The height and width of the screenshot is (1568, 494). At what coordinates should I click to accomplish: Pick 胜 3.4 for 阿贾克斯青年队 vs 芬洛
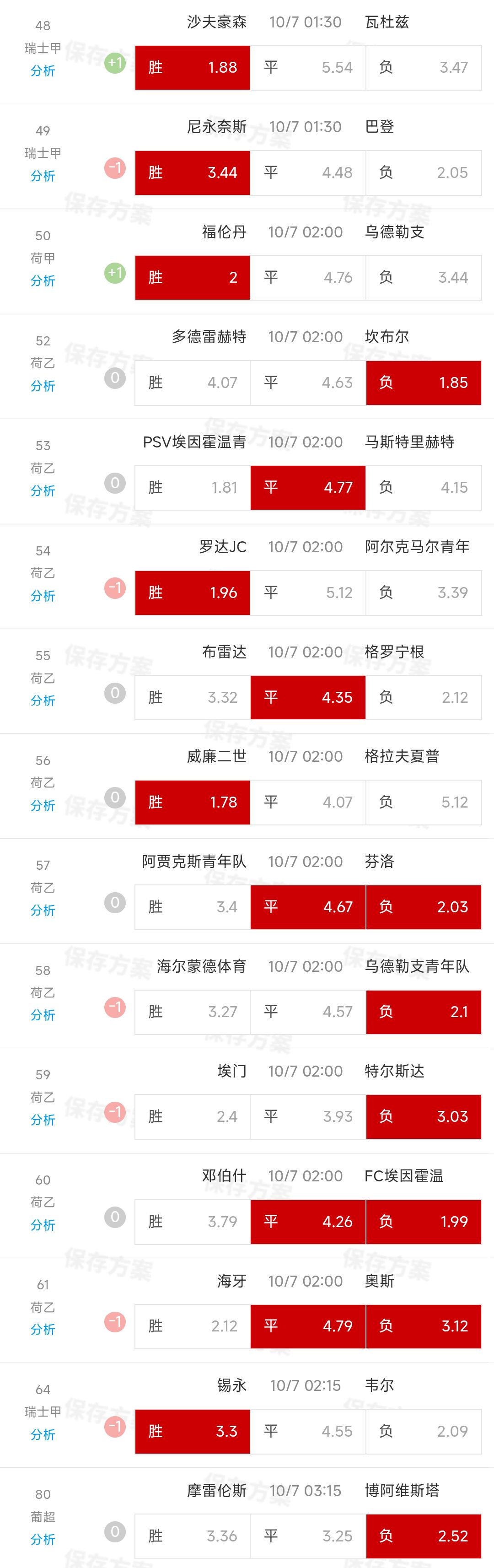pyautogui.click(x=192, y=907)
